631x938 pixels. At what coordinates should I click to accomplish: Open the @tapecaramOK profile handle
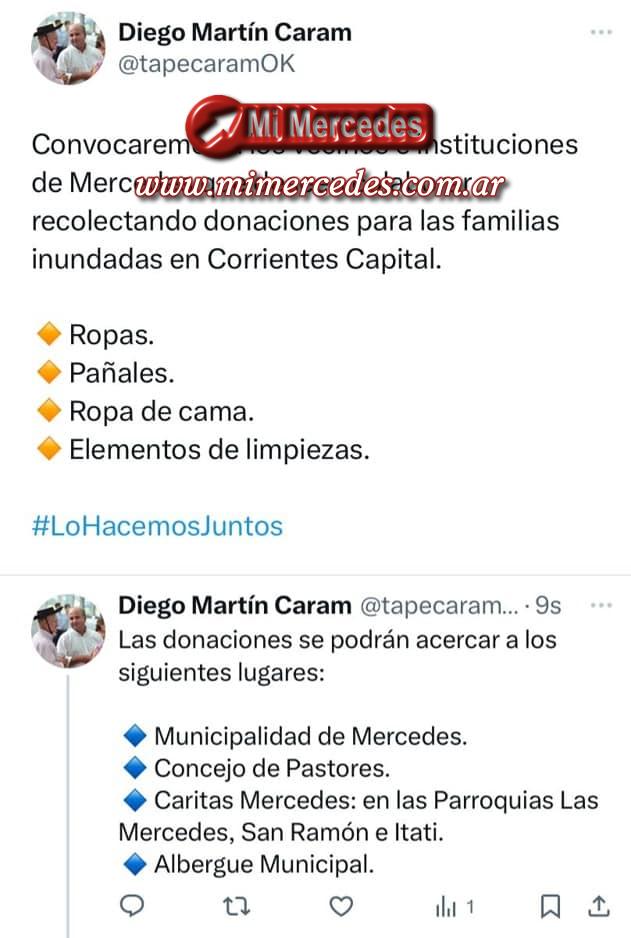(x=207, y=64)
